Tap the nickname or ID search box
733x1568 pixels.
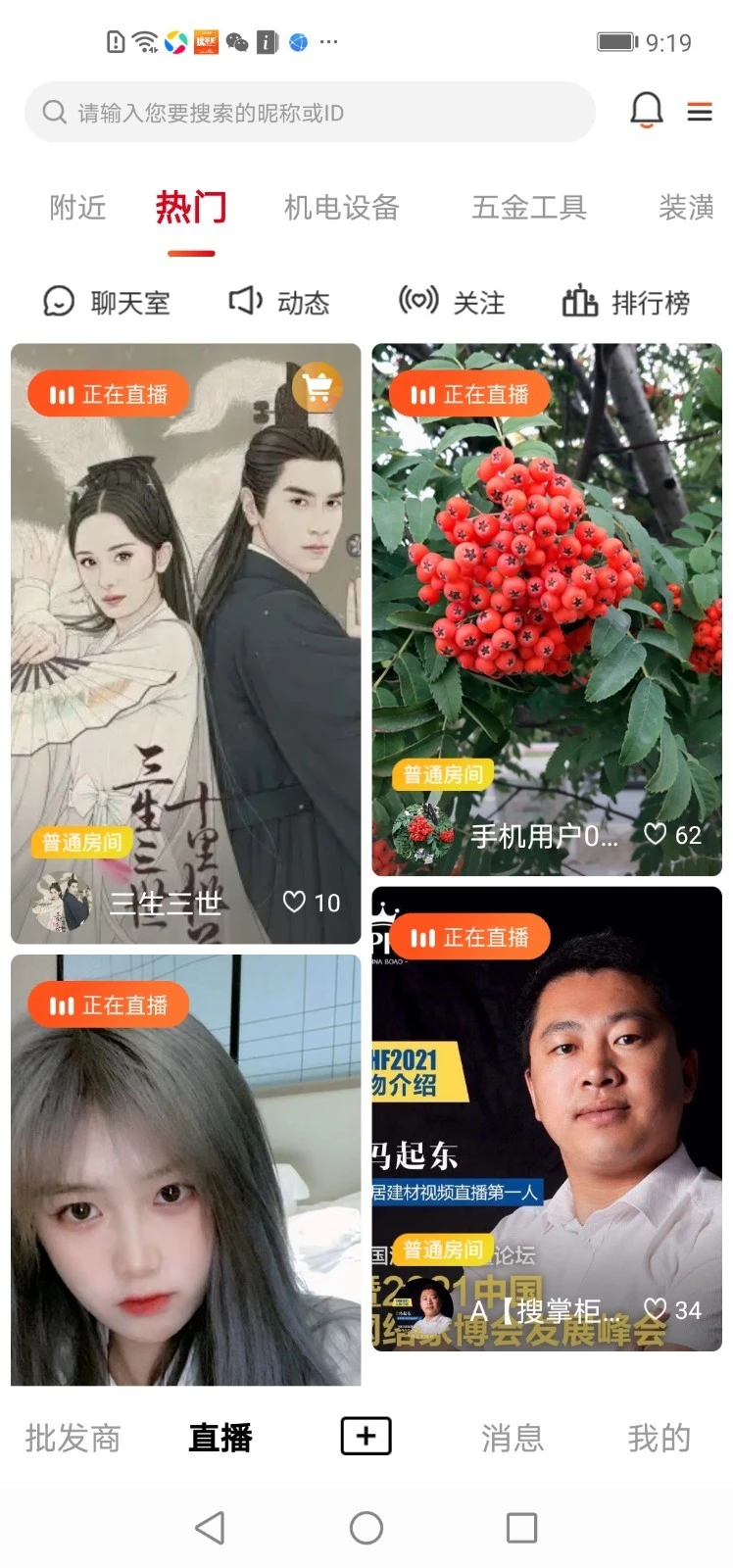[309, 113]
